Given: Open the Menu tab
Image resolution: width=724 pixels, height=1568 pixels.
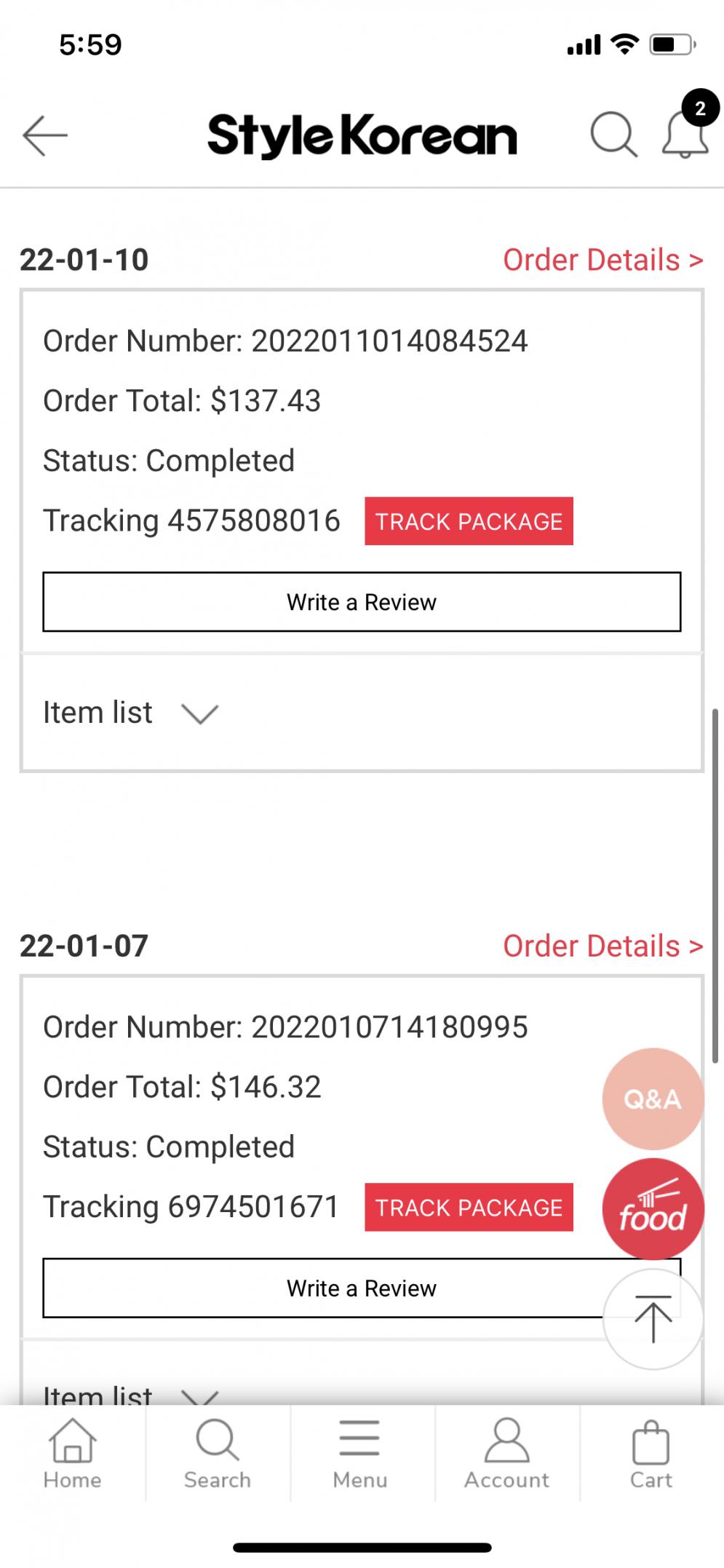Looking at the screenshot, I should point(360,1454).
